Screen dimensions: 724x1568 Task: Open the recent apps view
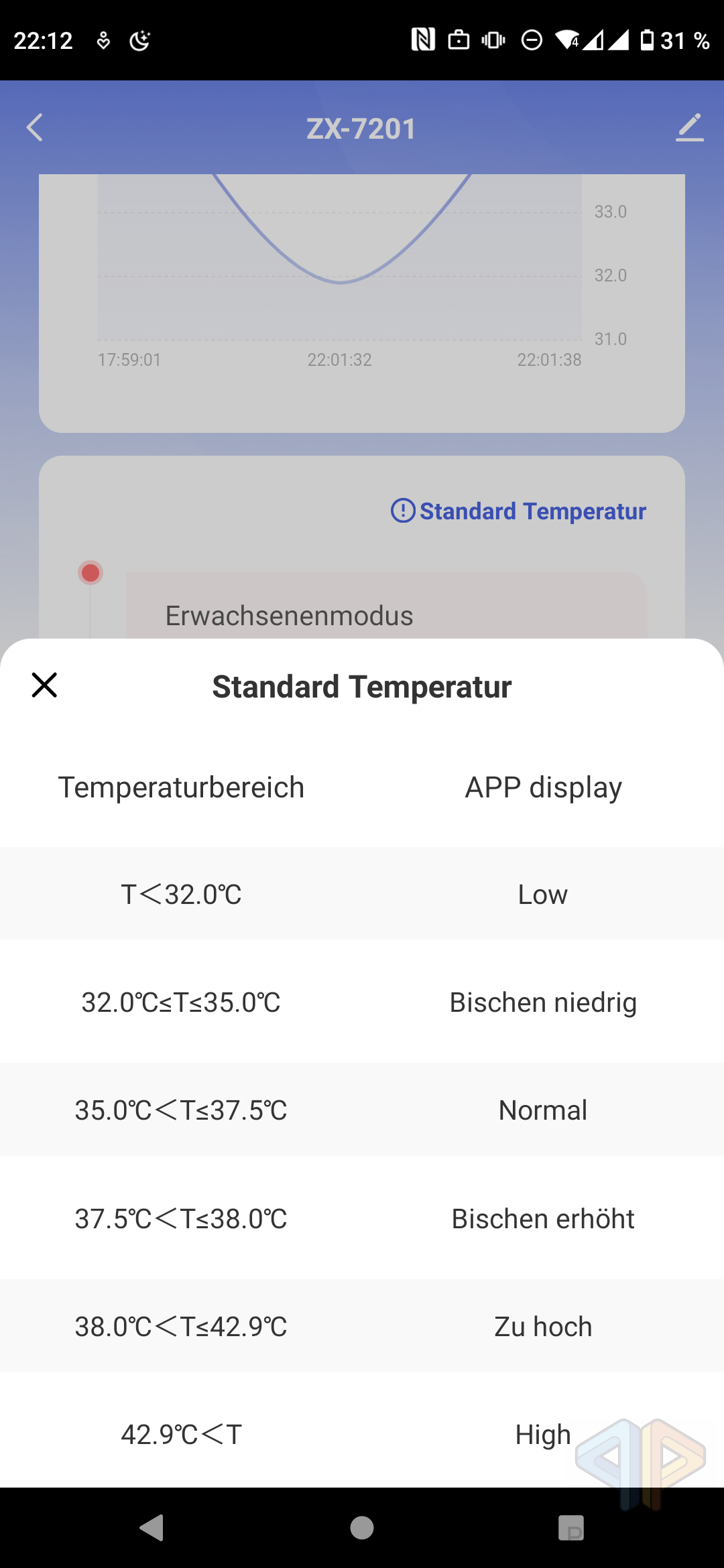[571, 1528]
